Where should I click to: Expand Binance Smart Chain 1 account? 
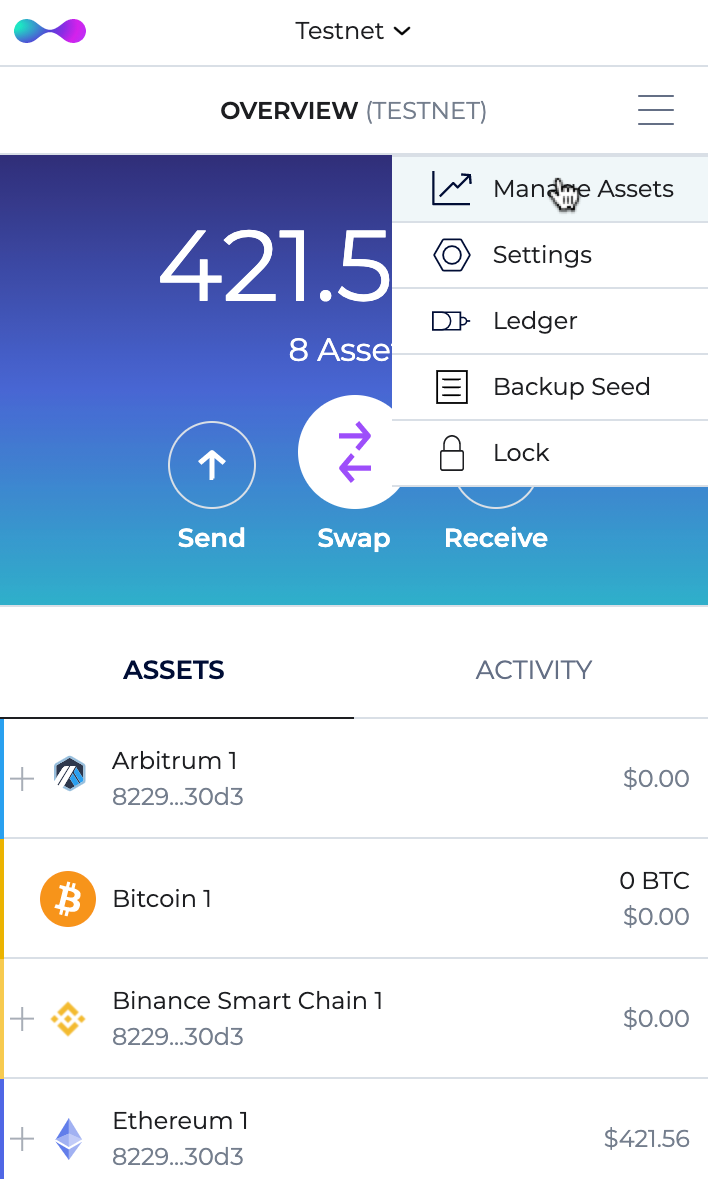(x=22, y=1018)
